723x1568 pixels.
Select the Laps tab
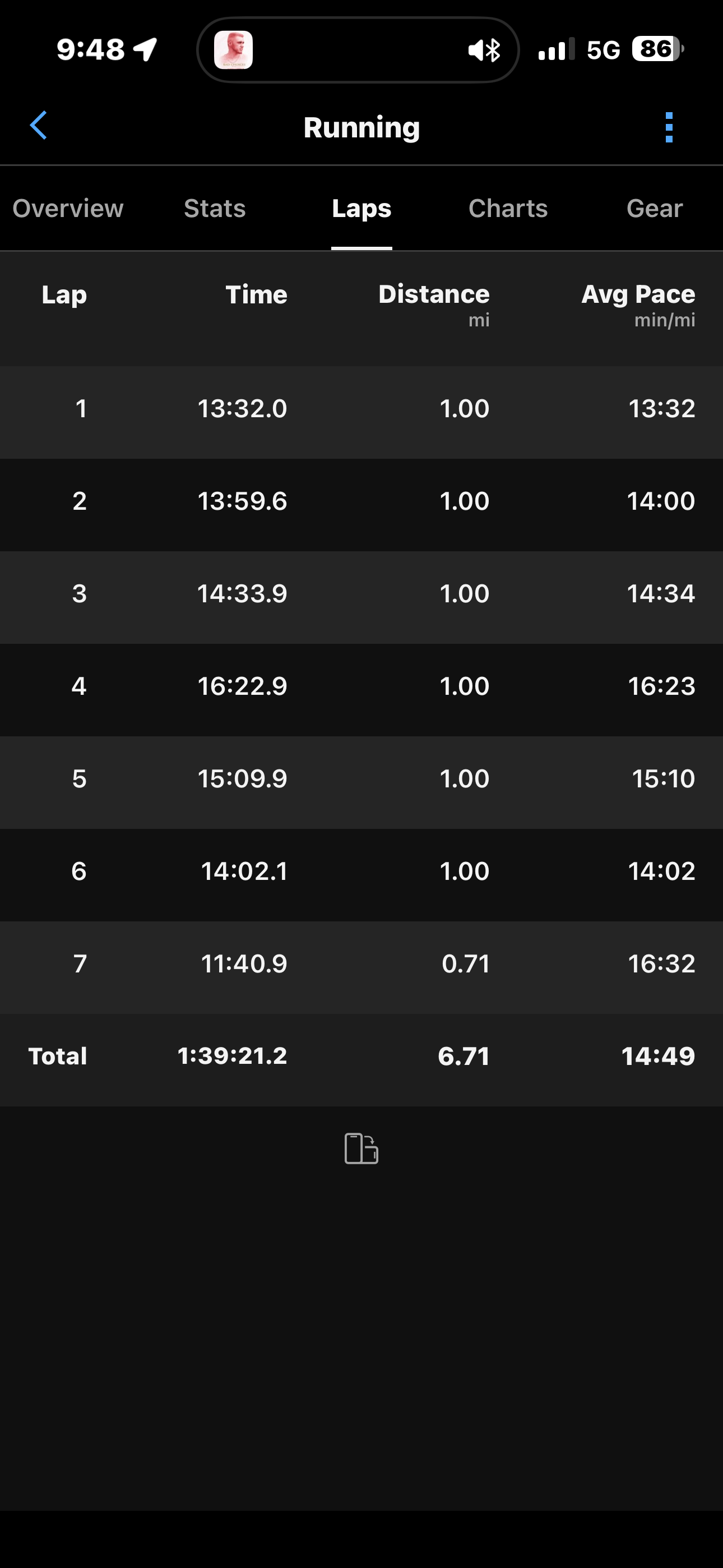(x=361, y=209)
